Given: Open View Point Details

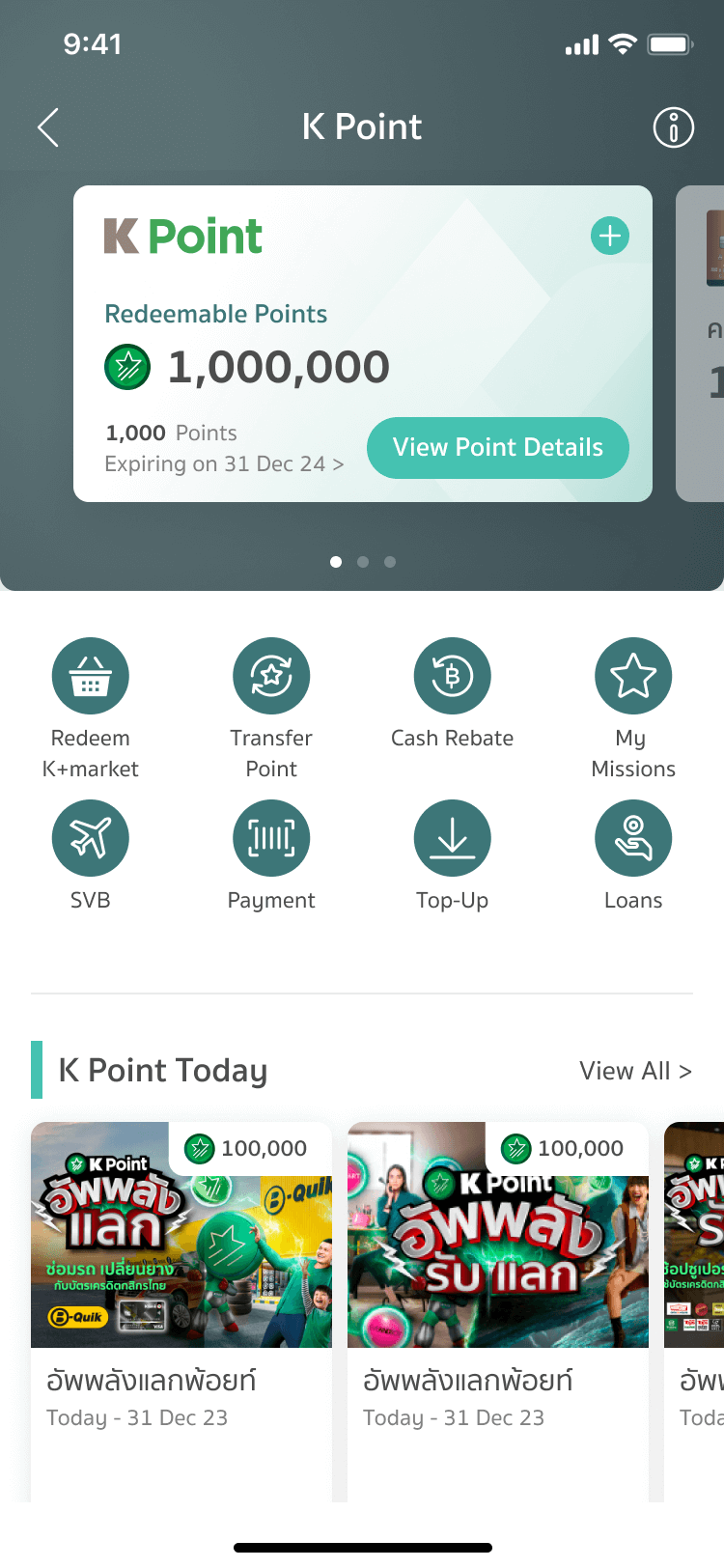Looking at the screenshot, I should (x=497, y=447).
